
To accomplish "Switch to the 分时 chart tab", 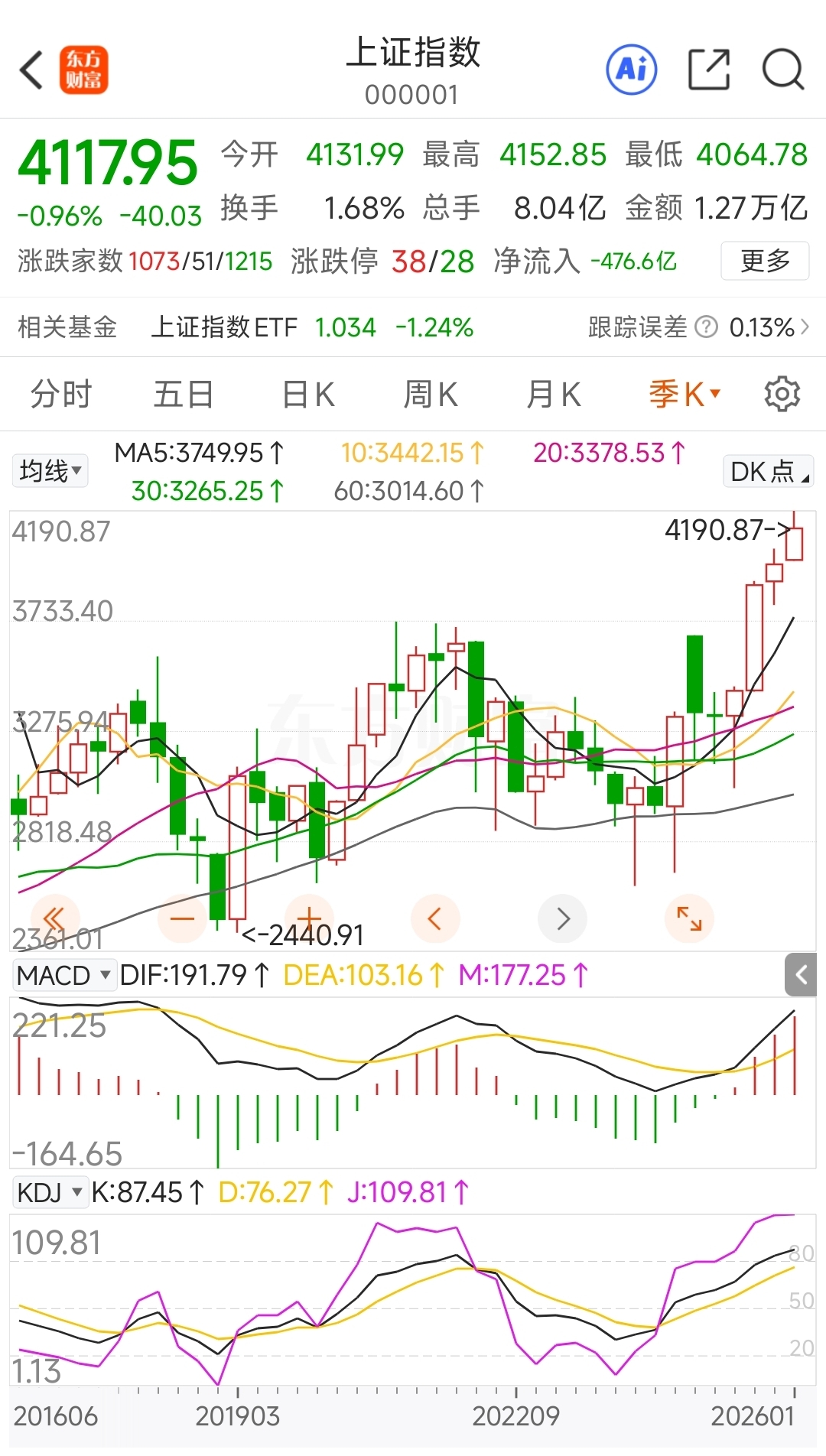I will (61, 395).
